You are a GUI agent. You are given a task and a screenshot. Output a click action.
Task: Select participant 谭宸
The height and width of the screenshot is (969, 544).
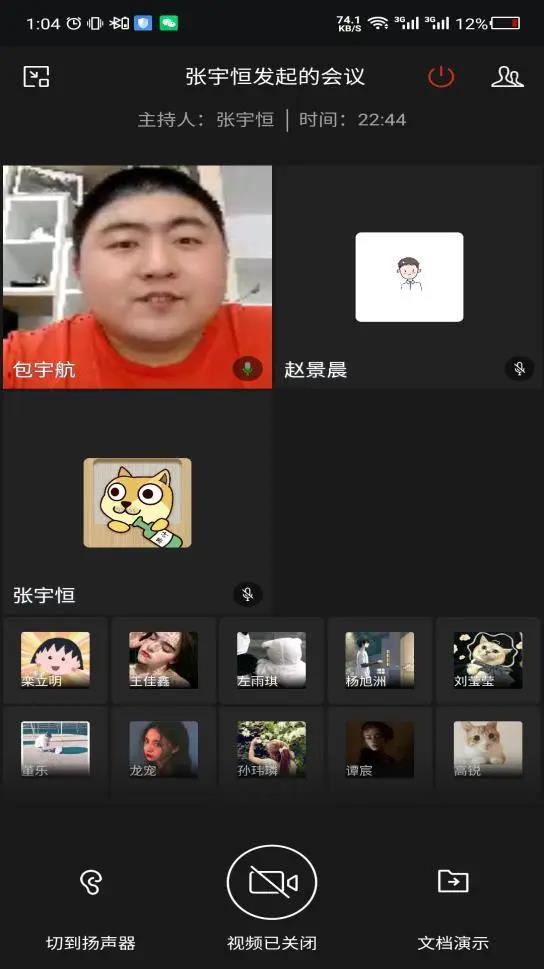[380, 749]
